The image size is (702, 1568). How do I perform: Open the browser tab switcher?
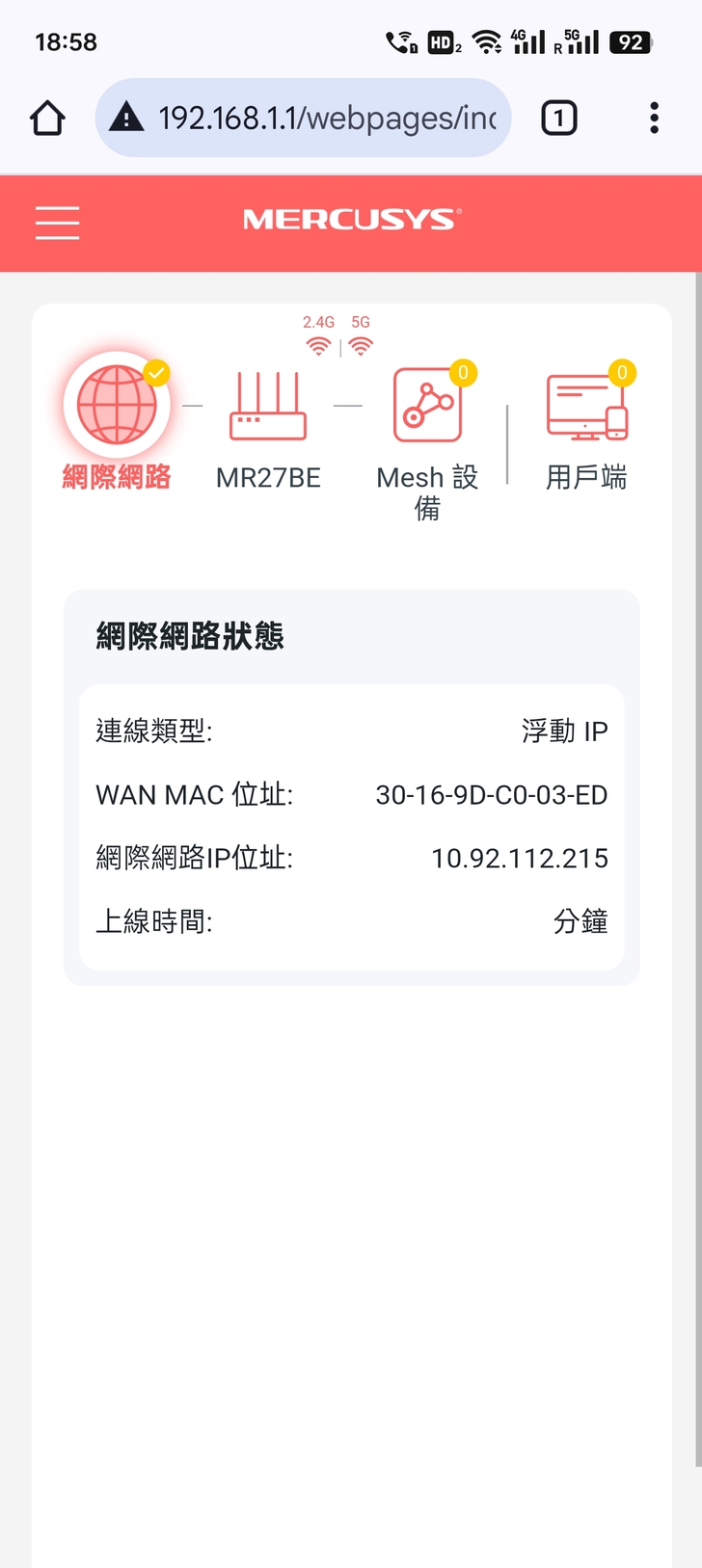559,119
